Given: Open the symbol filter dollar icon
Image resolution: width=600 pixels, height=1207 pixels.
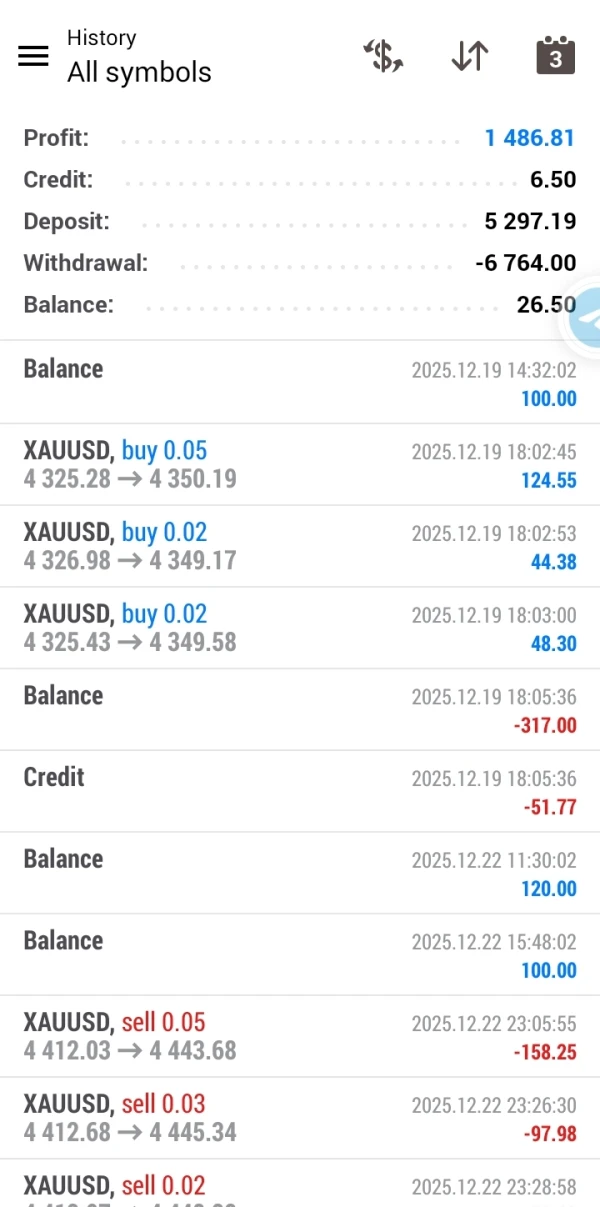Looking at the screenshot, I should pyautogui.click(x=383, y=56).
